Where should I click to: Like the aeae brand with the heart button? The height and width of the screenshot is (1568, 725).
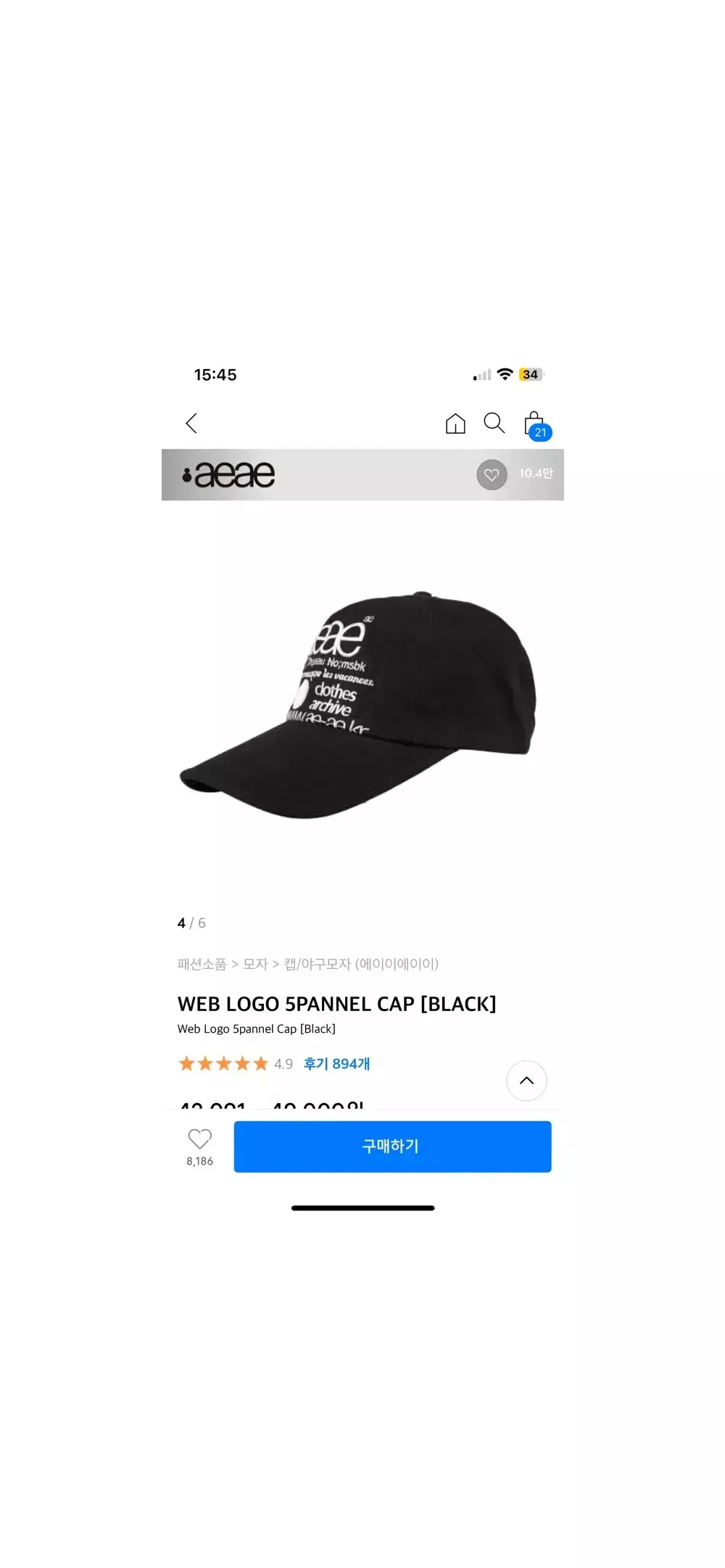coord(492,475)
